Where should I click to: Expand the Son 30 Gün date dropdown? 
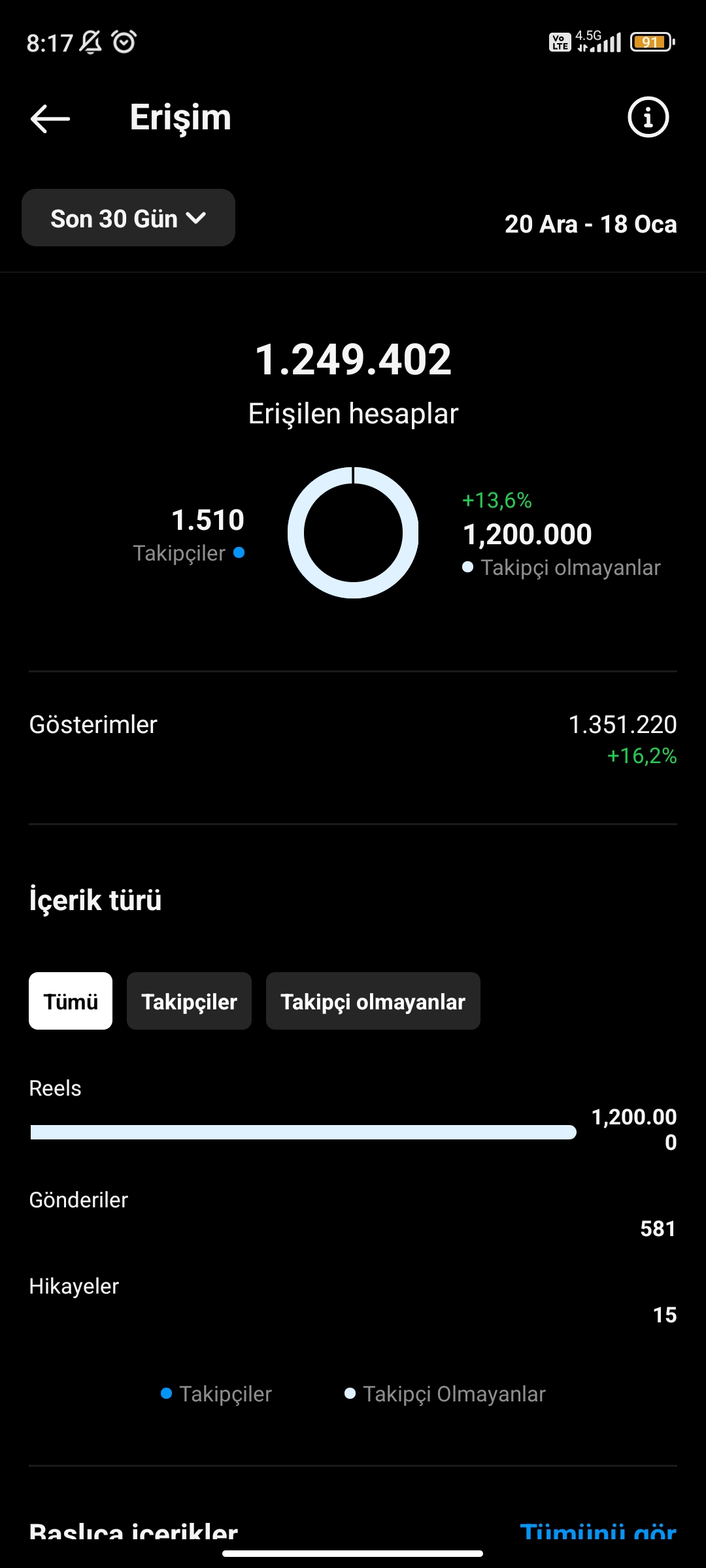click(128, 218)
